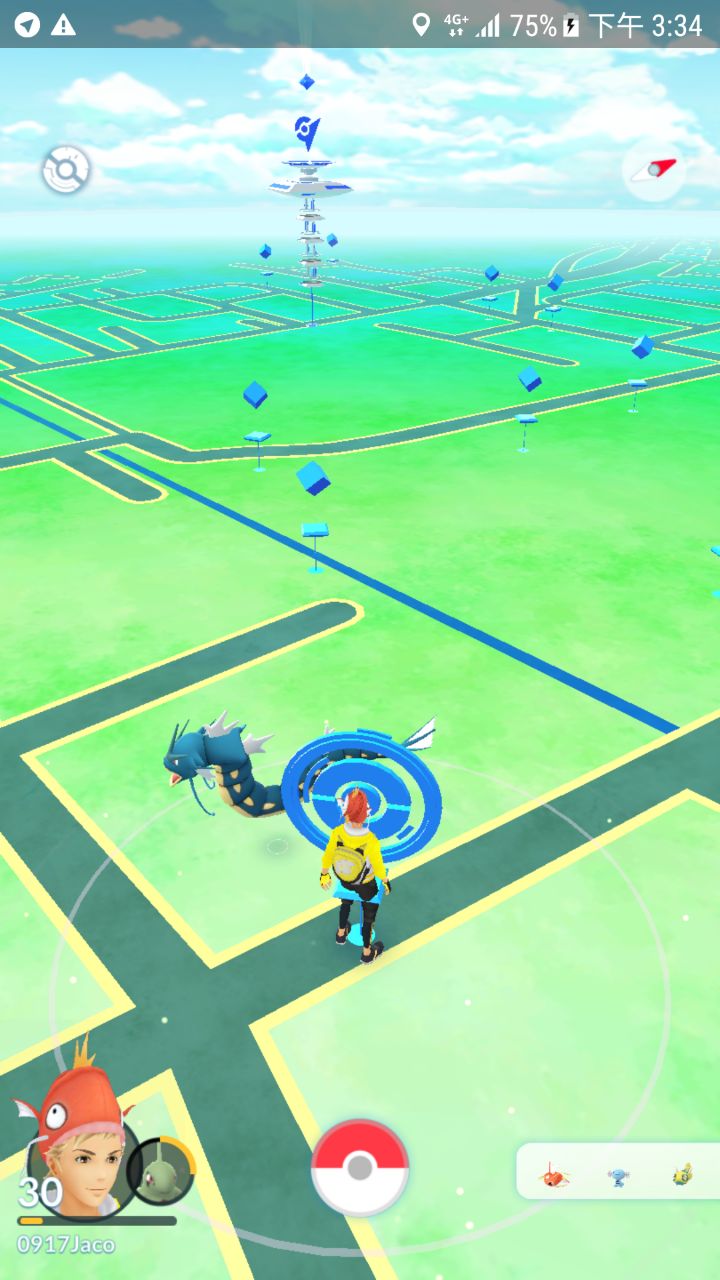Open the field research binoculars icon
This screenshot has width=720, height=1280.
(x=66, y=170)
